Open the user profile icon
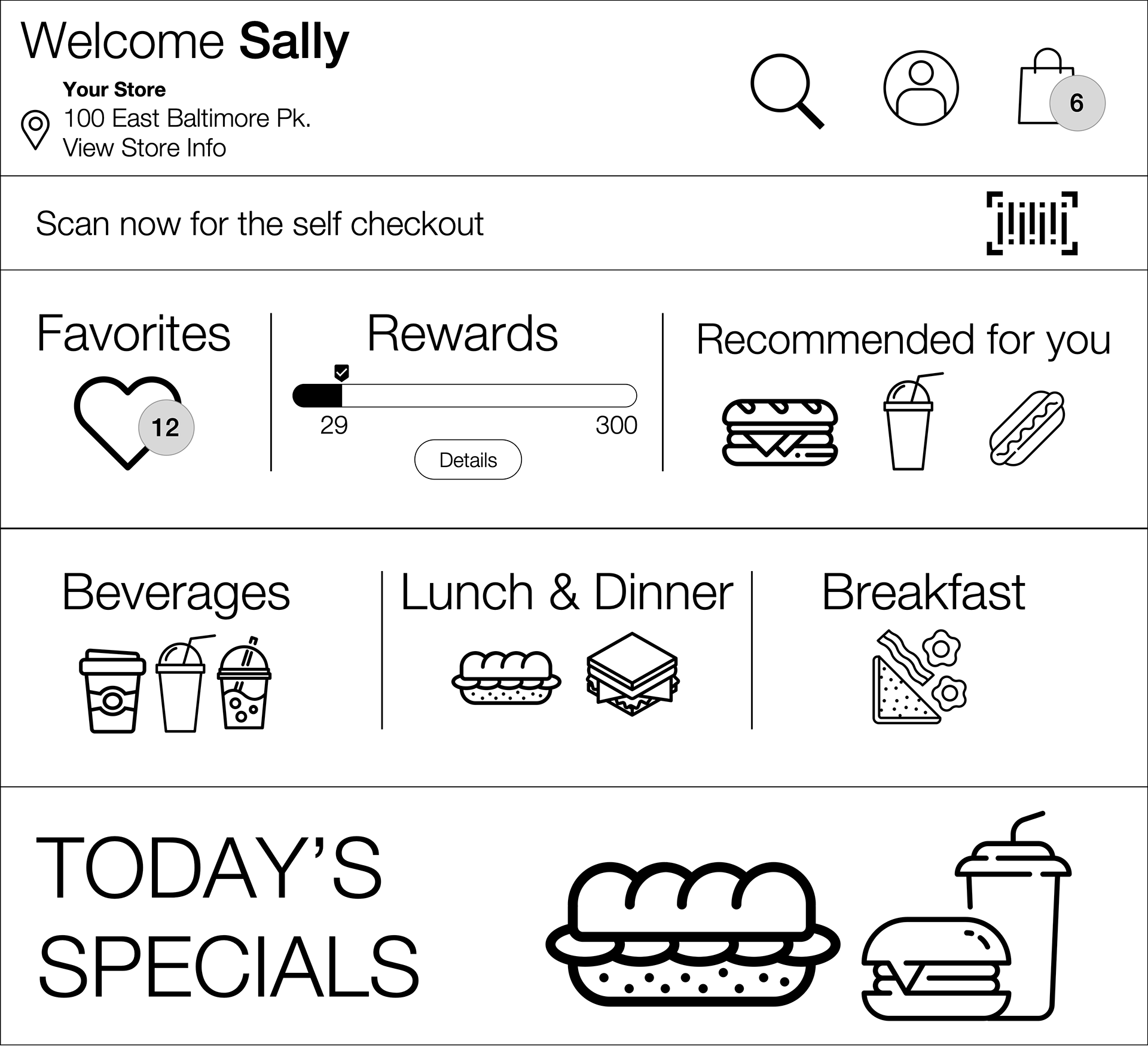This screenshot has width=1148, height=1047. 921,88
